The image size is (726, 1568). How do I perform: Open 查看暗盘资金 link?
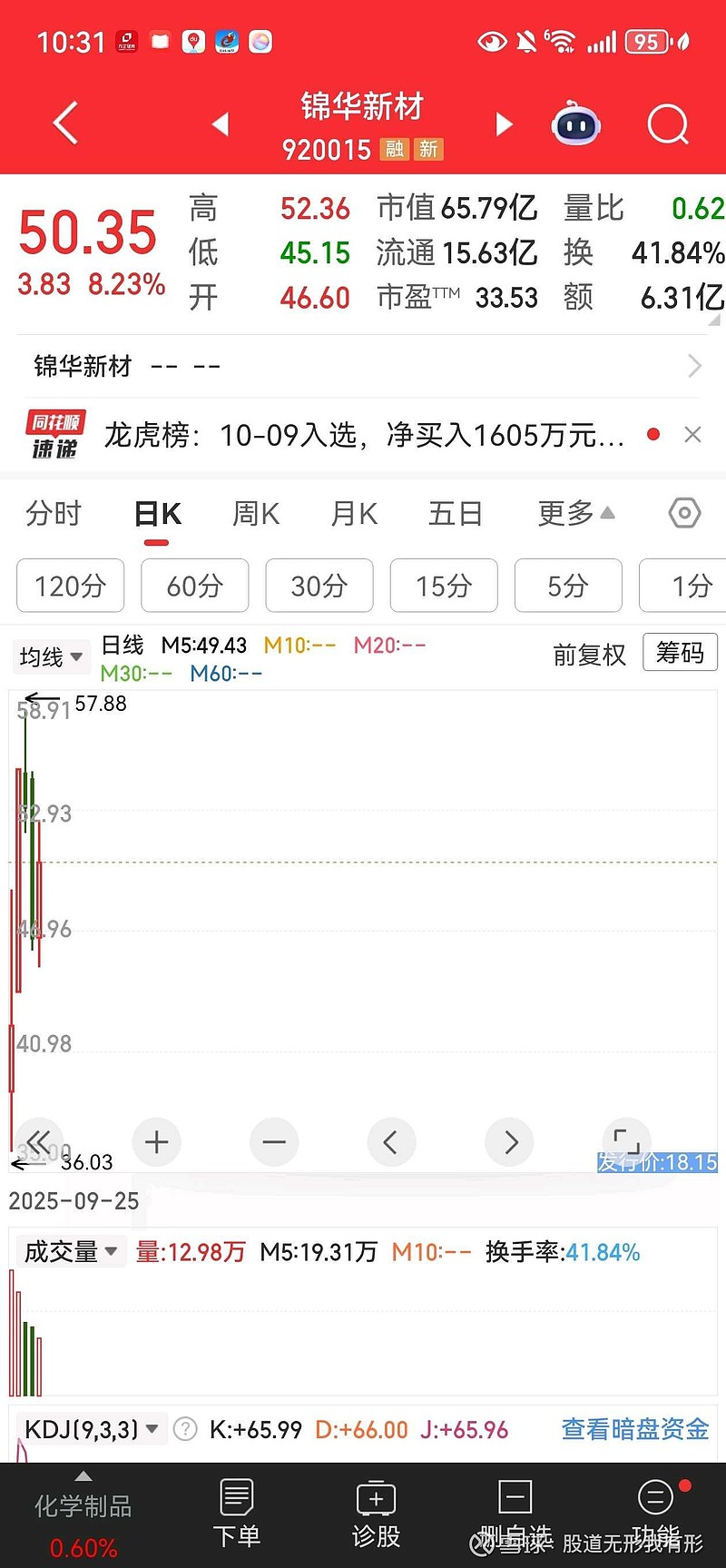[x=635, y=1429]
